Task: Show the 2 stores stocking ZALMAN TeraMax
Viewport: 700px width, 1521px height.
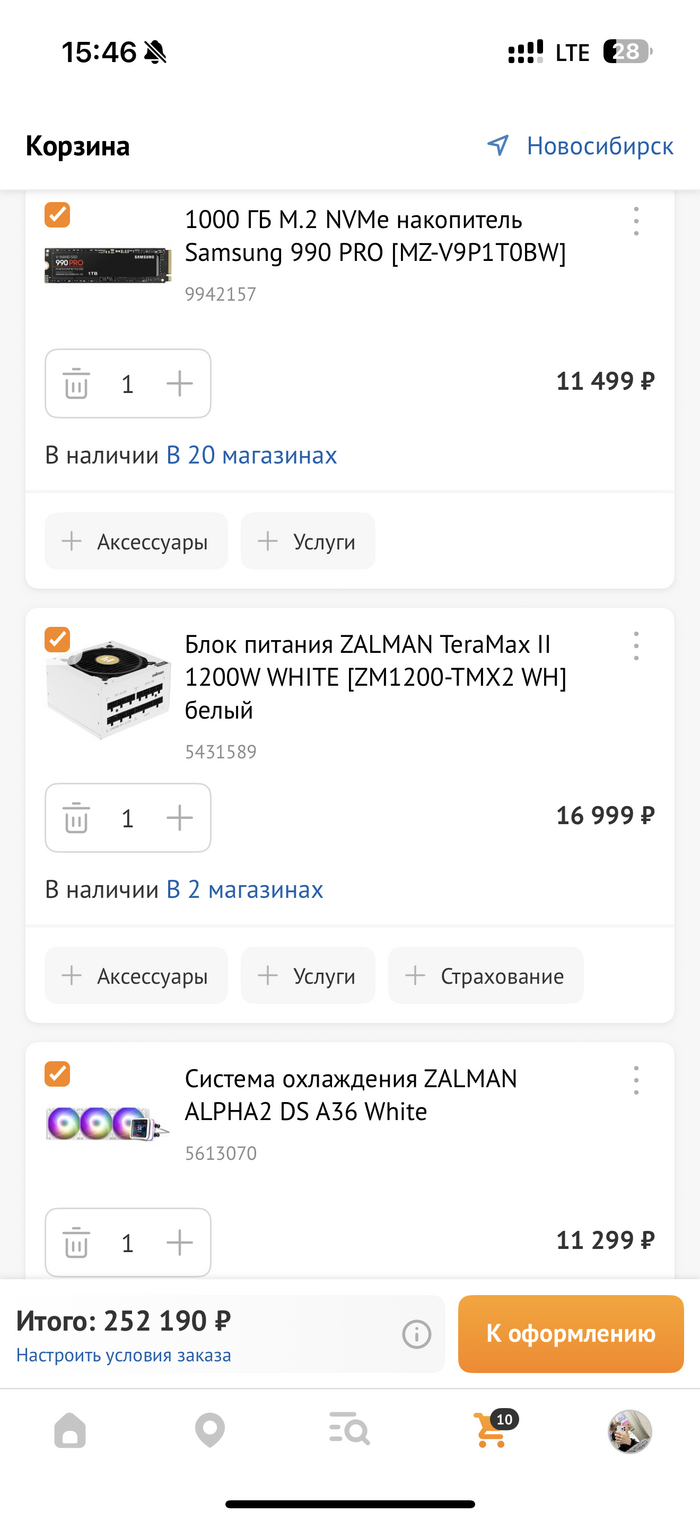Action: tap(244, 890)
